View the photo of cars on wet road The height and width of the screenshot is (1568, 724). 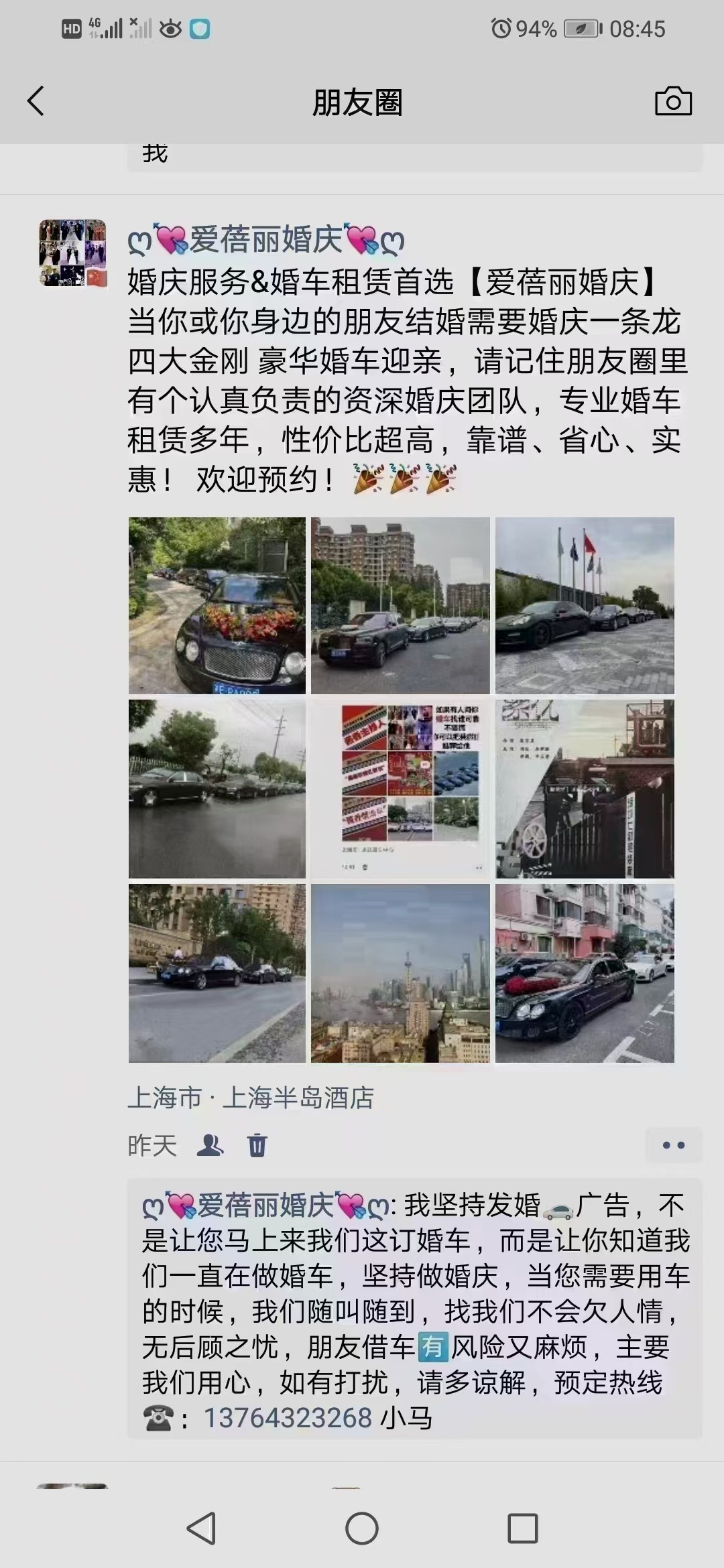(217, 789)
